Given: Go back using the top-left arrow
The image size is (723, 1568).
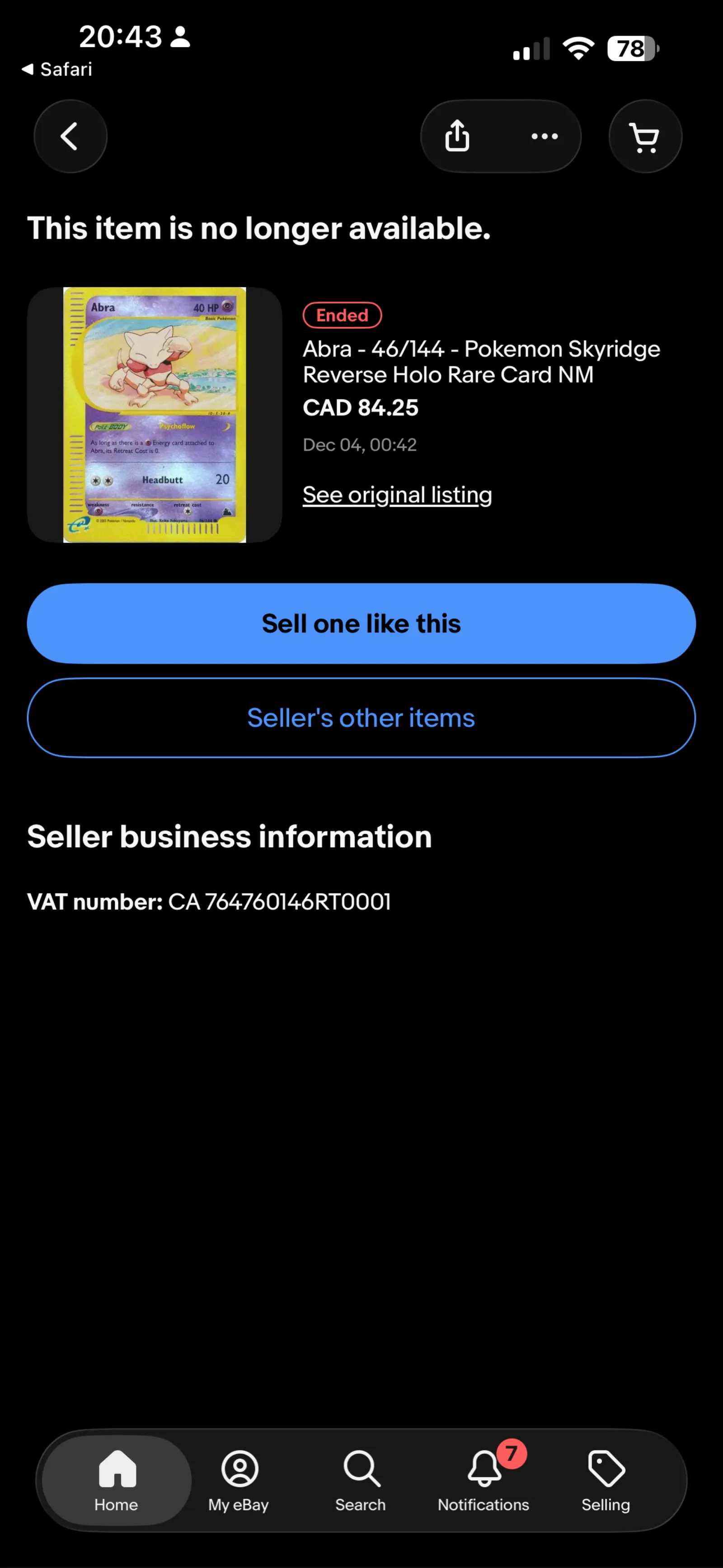Looking at the screenshot, I should click(x=70, y=137).
